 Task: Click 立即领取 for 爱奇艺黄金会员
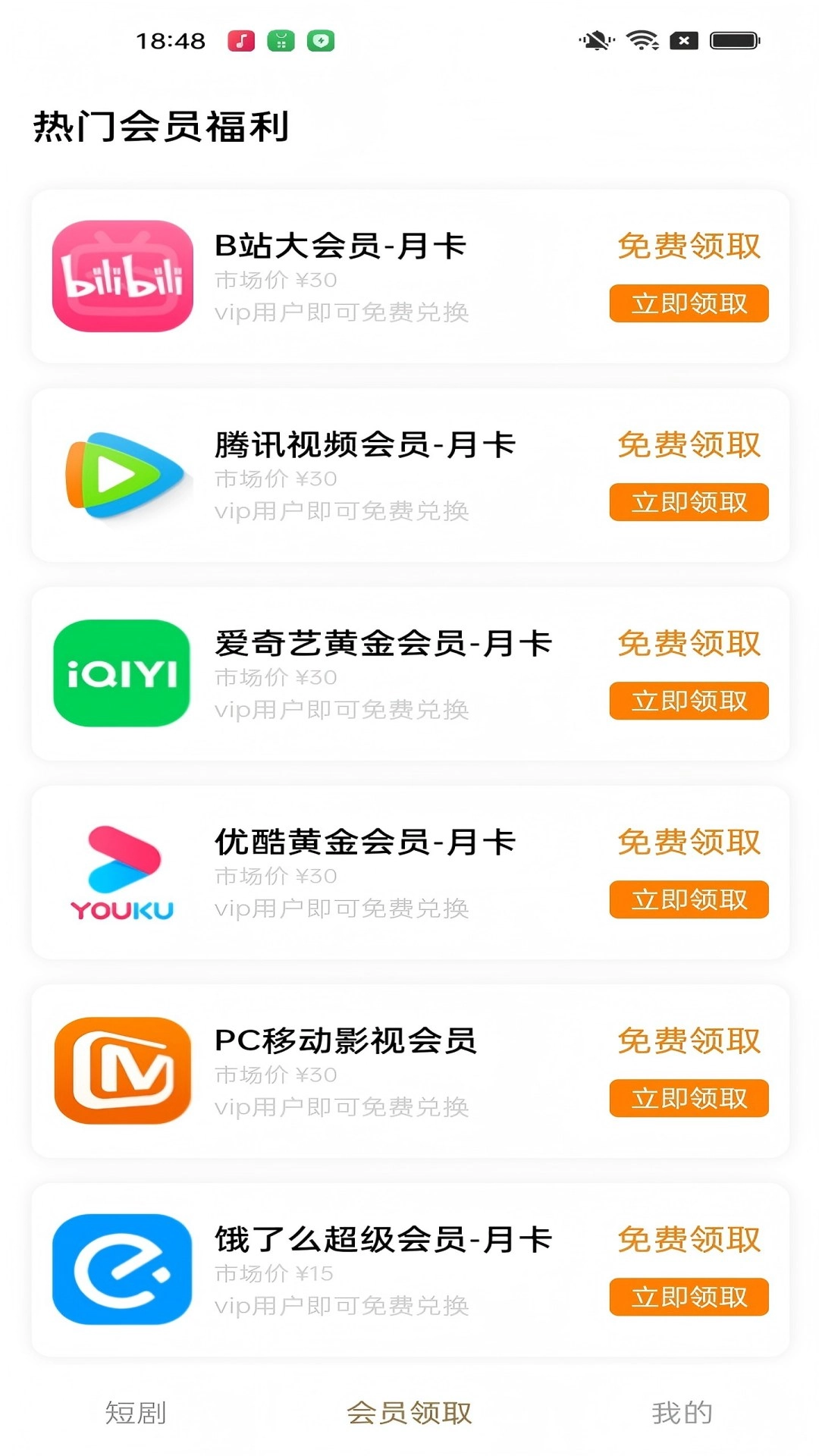(x=689, y=701)
